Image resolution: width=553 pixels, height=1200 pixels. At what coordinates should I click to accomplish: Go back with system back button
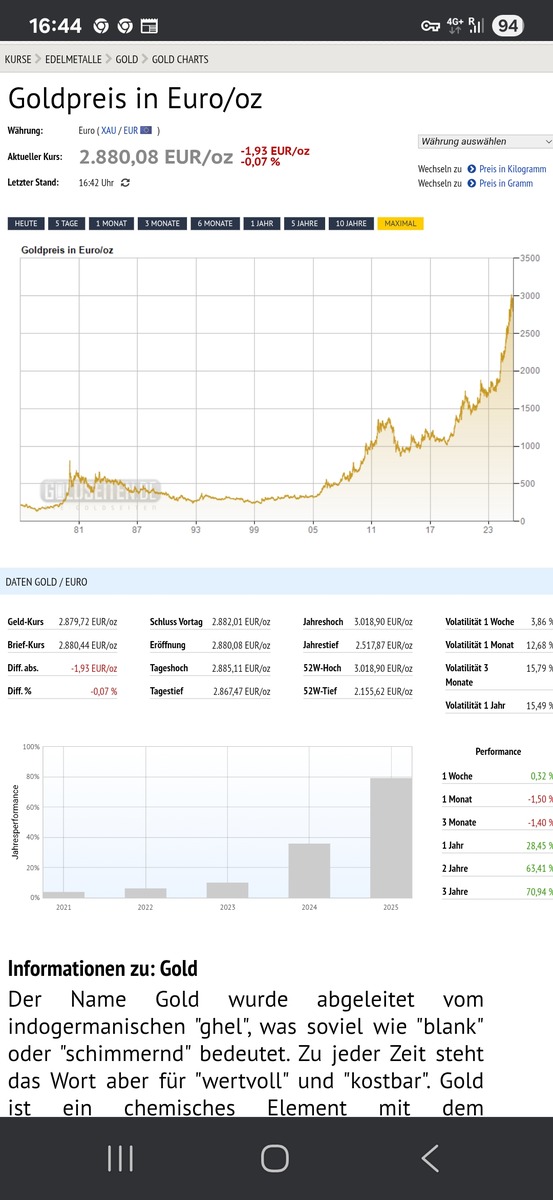coord(430,1158)
